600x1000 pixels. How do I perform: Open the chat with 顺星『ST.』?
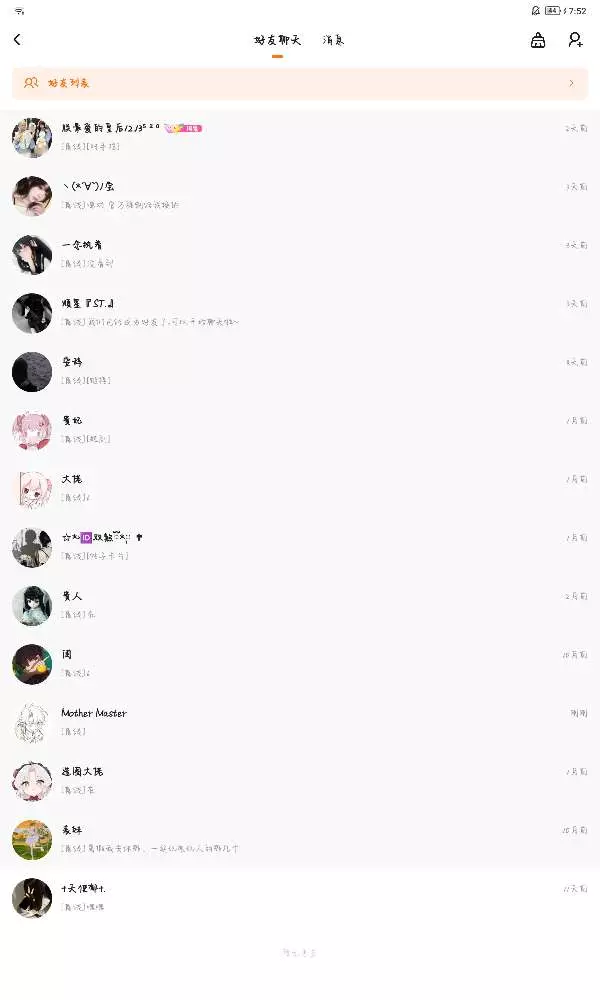(300, 313)
